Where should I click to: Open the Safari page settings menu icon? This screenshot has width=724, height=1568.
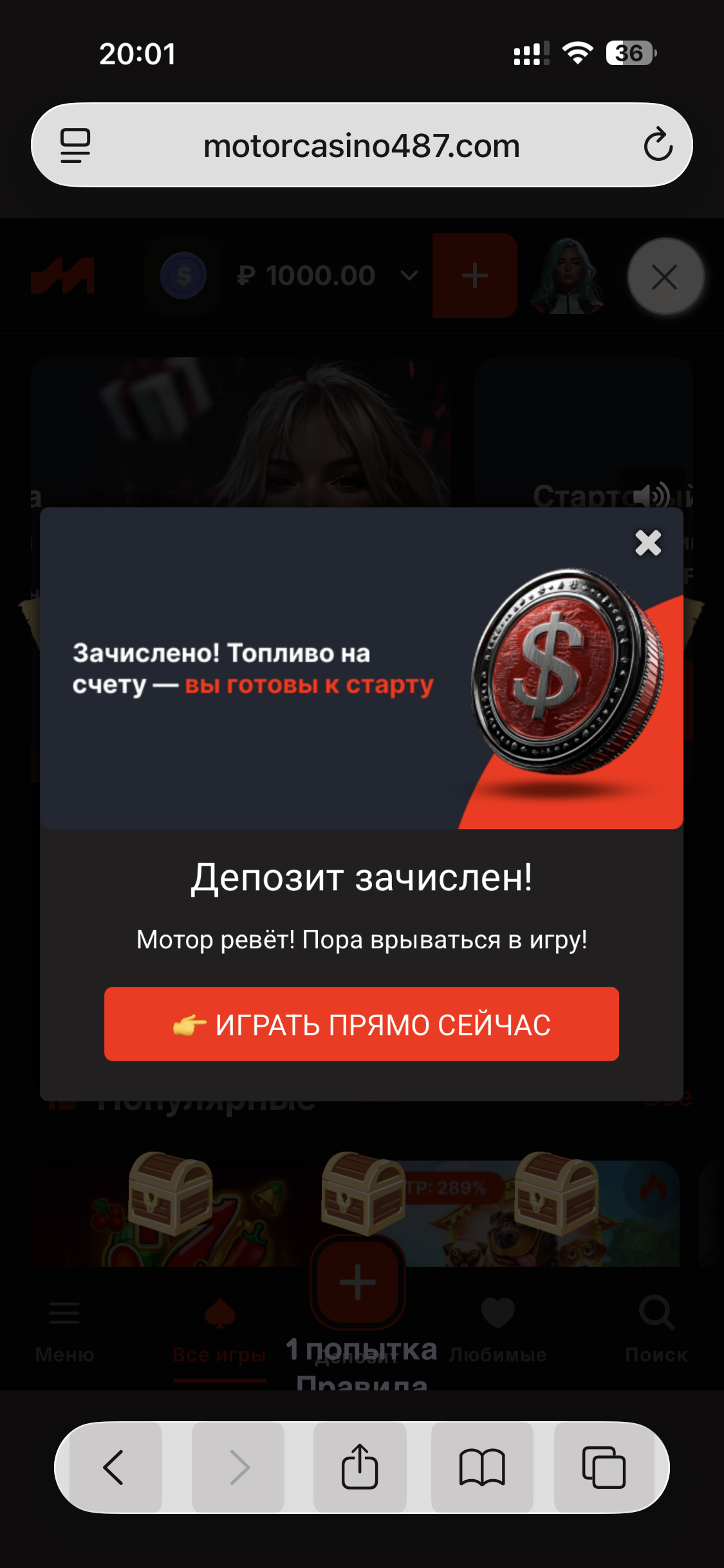tap(75, 145)
